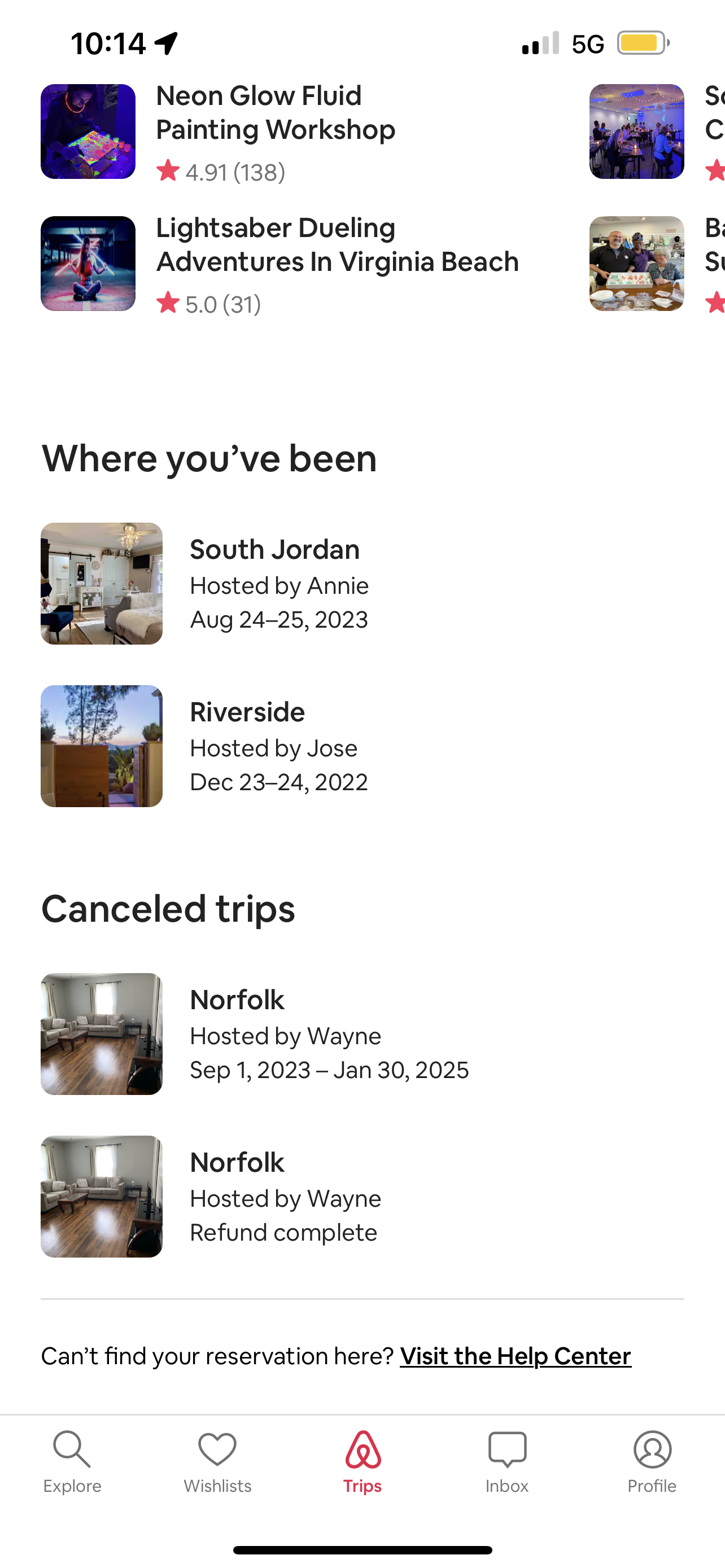Switch to the Profile tab
Viewport: 725px width, 1568px height.
[652, 1462]
